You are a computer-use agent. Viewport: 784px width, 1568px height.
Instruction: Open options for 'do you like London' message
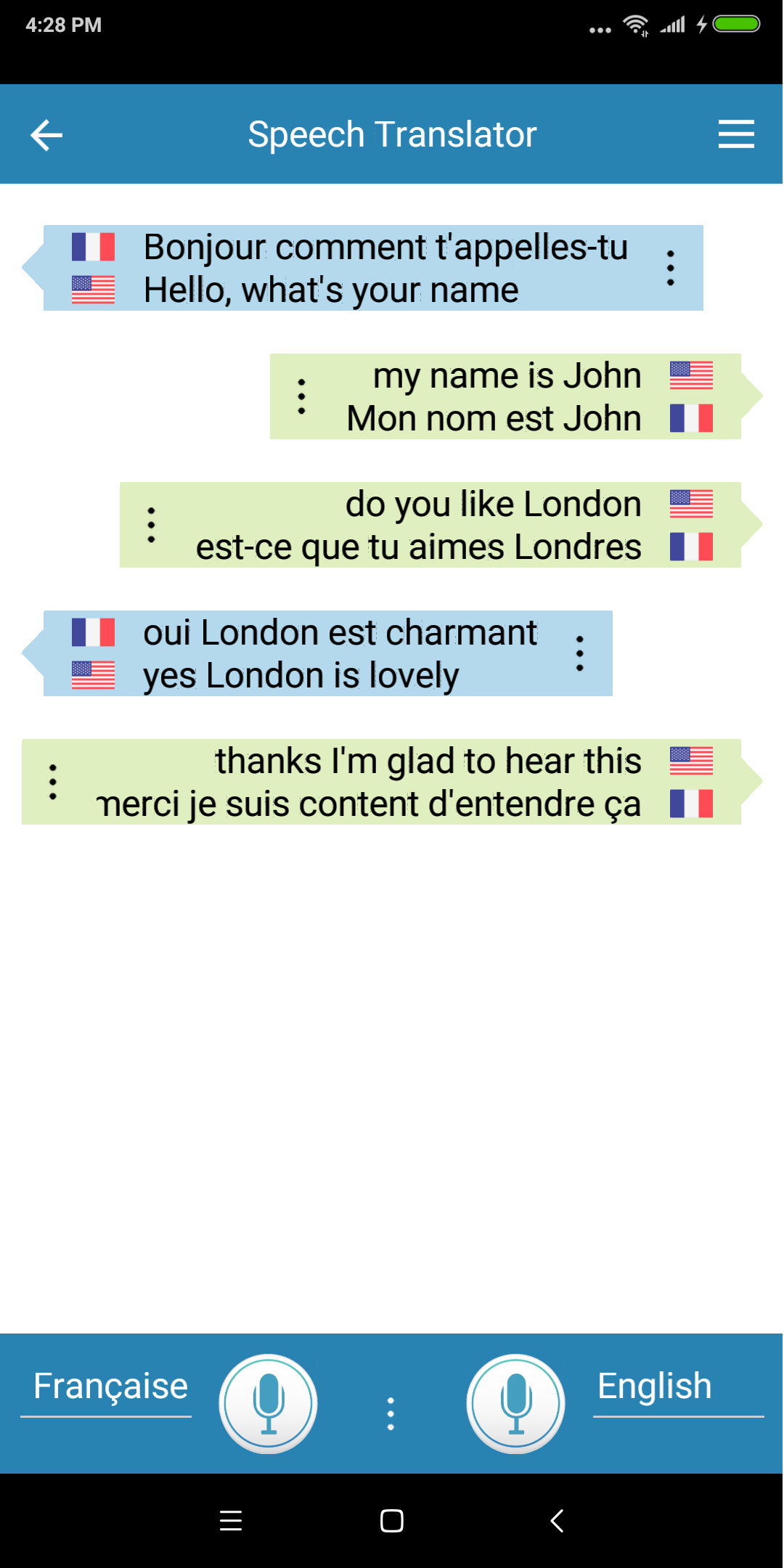[x=151, y=525]
